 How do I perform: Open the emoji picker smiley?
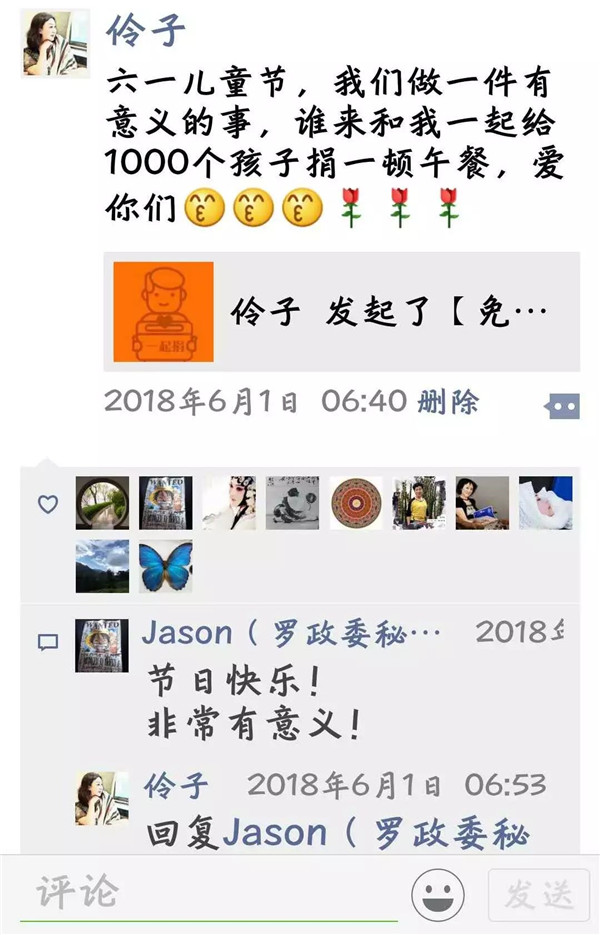click(x=438, y=894)
